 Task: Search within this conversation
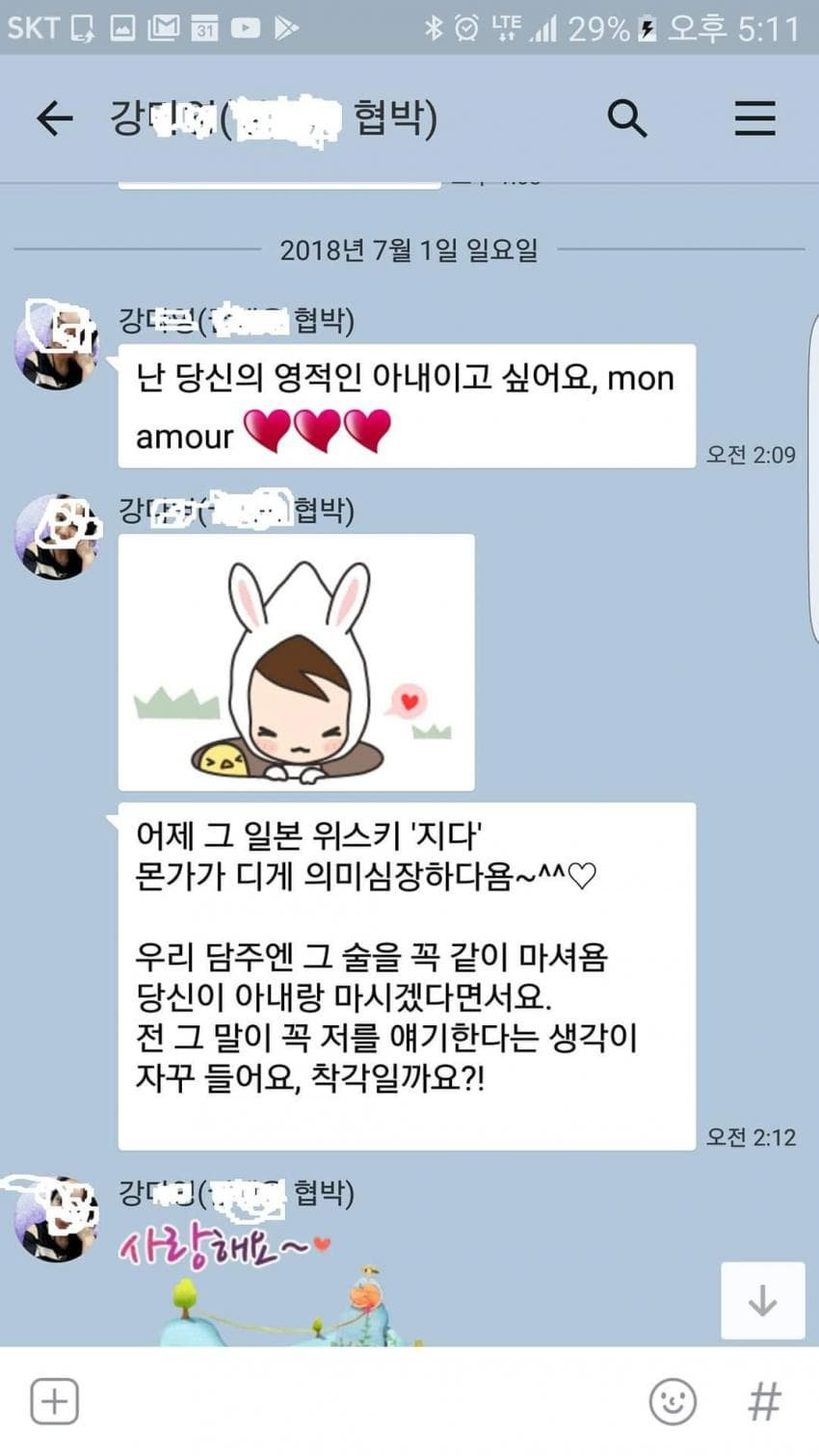pos(626,119)
